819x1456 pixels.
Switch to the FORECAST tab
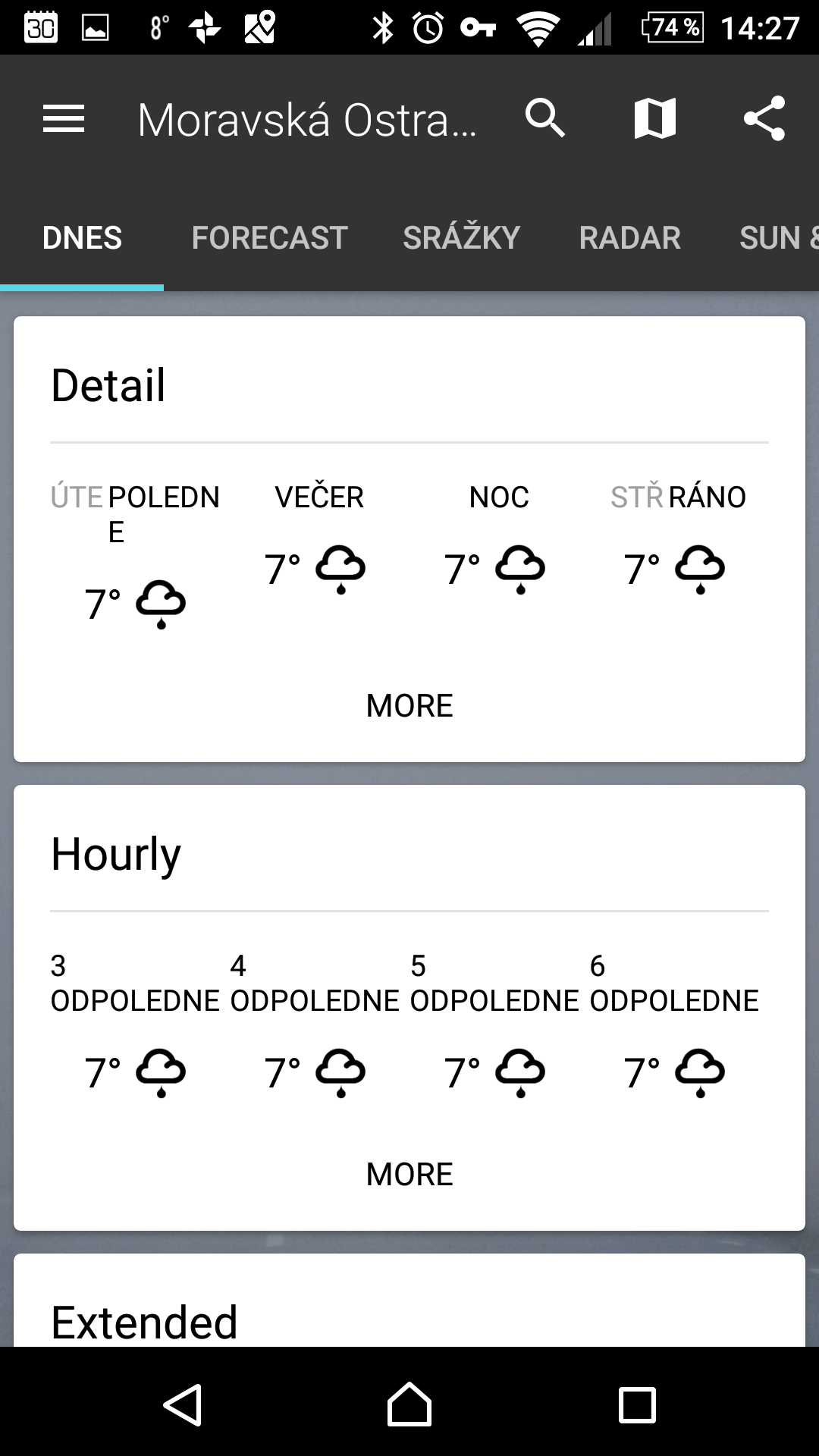coord(269,238)
